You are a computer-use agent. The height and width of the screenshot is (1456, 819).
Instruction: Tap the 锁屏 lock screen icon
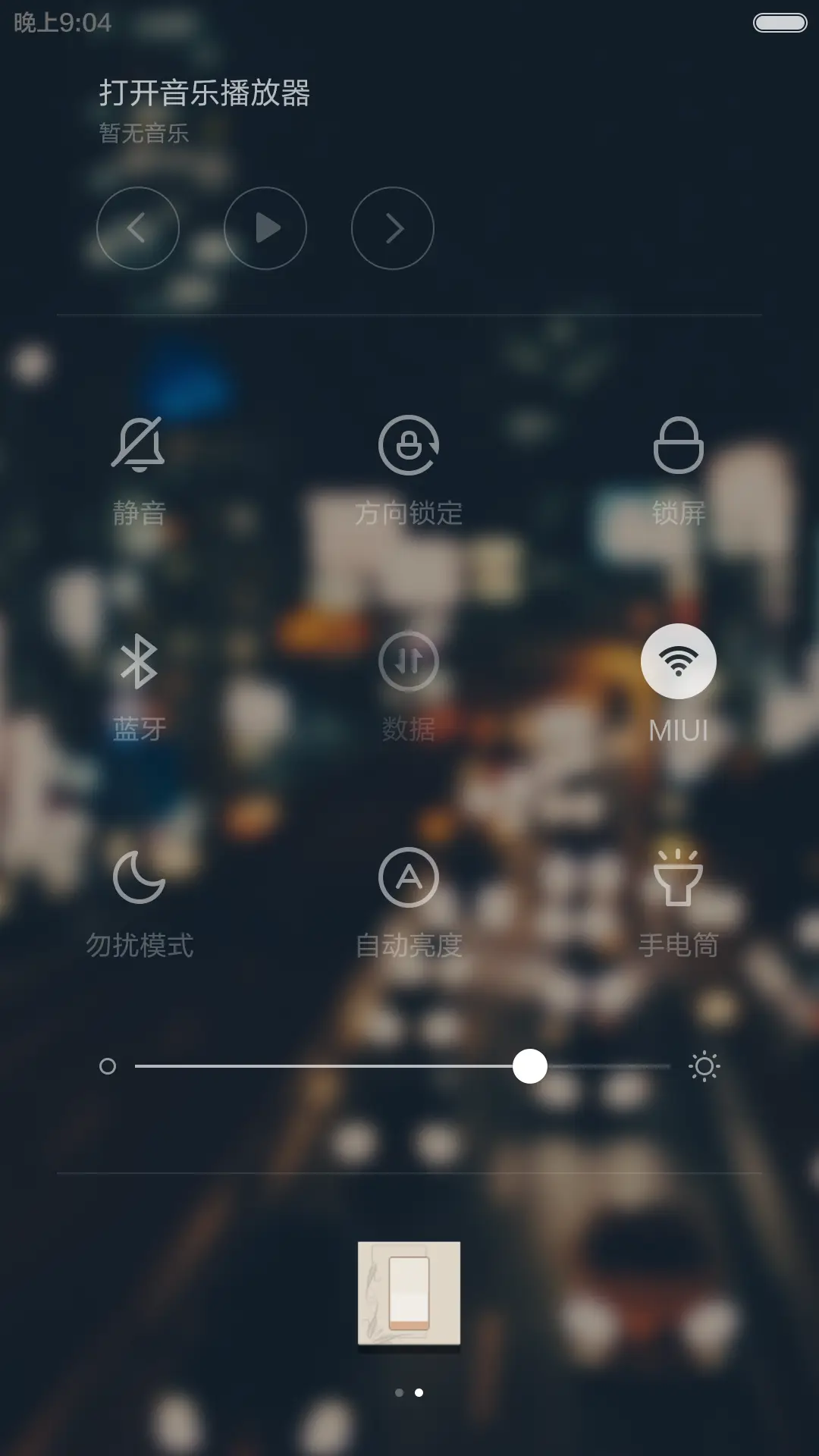coord(679,446)
